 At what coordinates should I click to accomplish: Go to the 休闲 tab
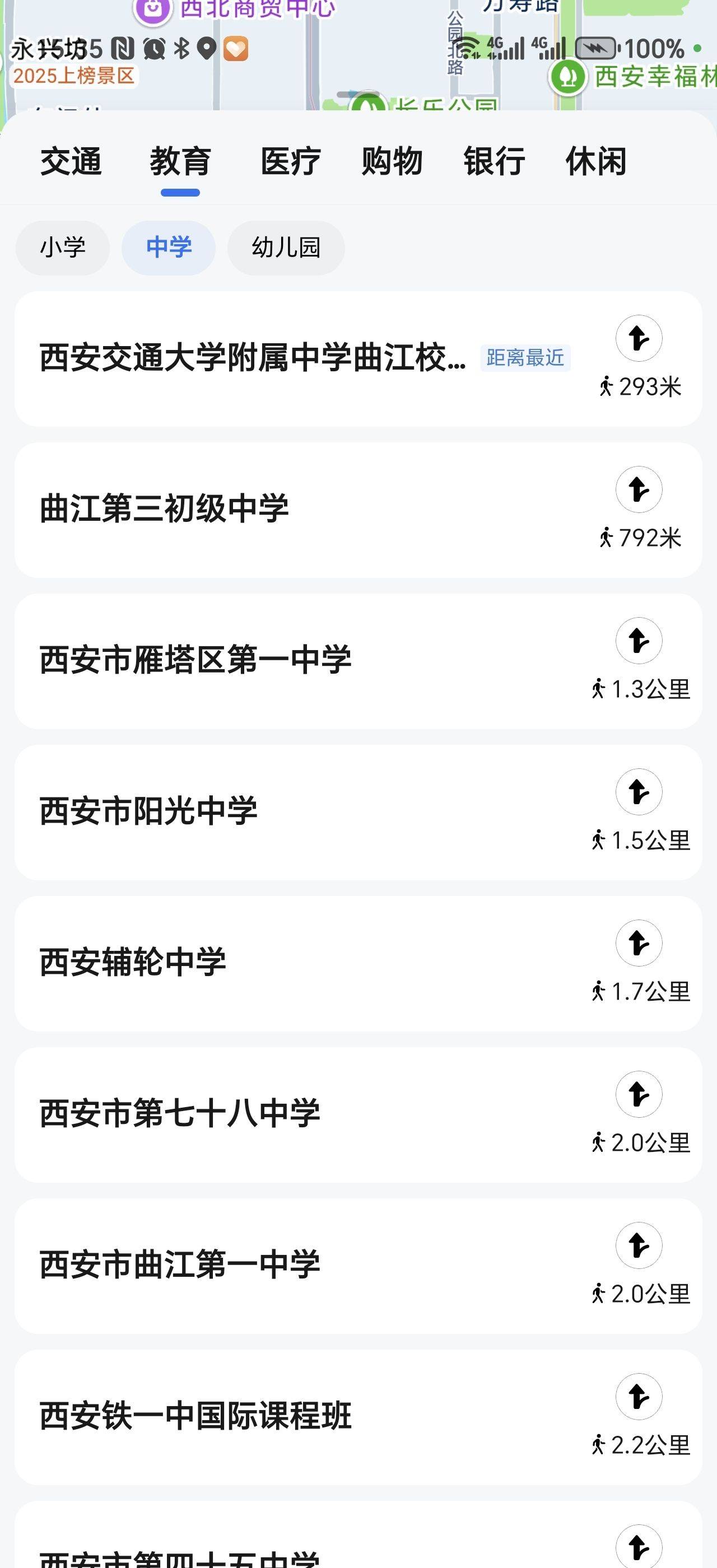tap(596, 162)
